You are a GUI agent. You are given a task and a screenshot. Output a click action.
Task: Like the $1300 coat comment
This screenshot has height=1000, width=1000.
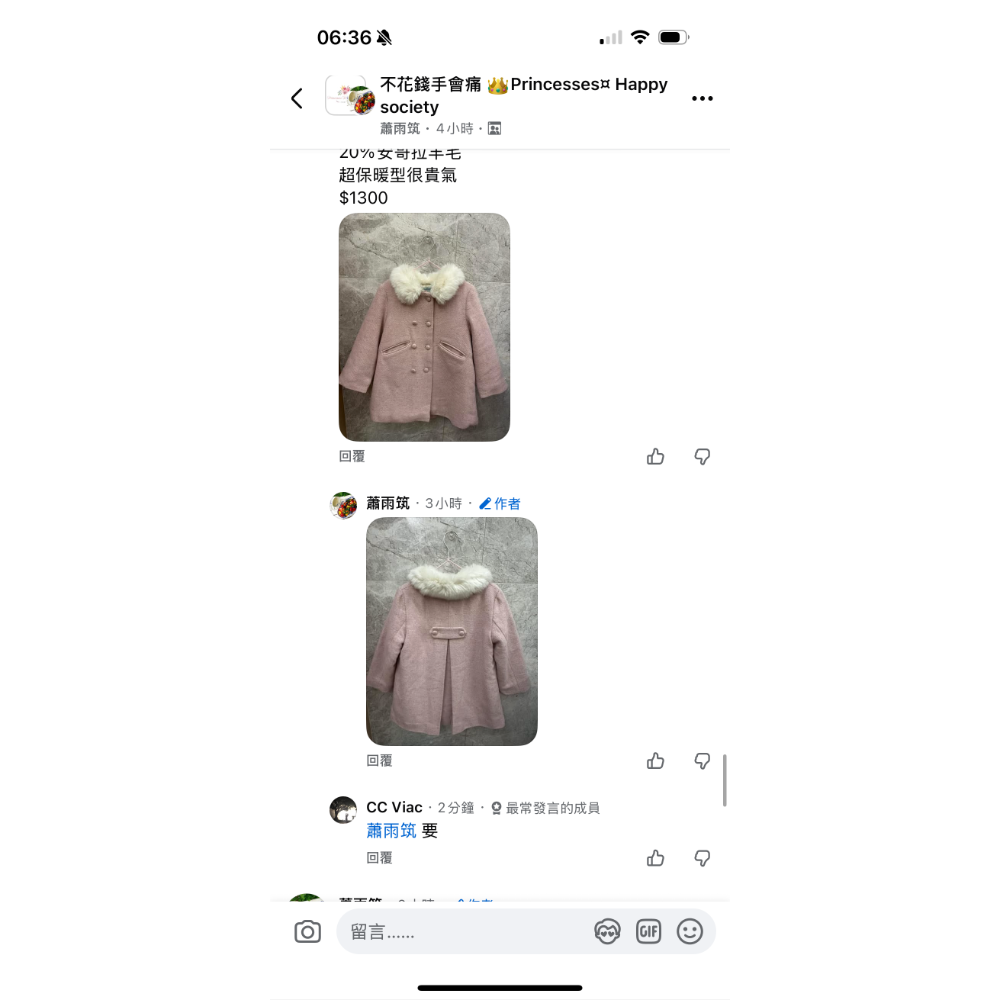pyautogui.click(x=655, y=457)
